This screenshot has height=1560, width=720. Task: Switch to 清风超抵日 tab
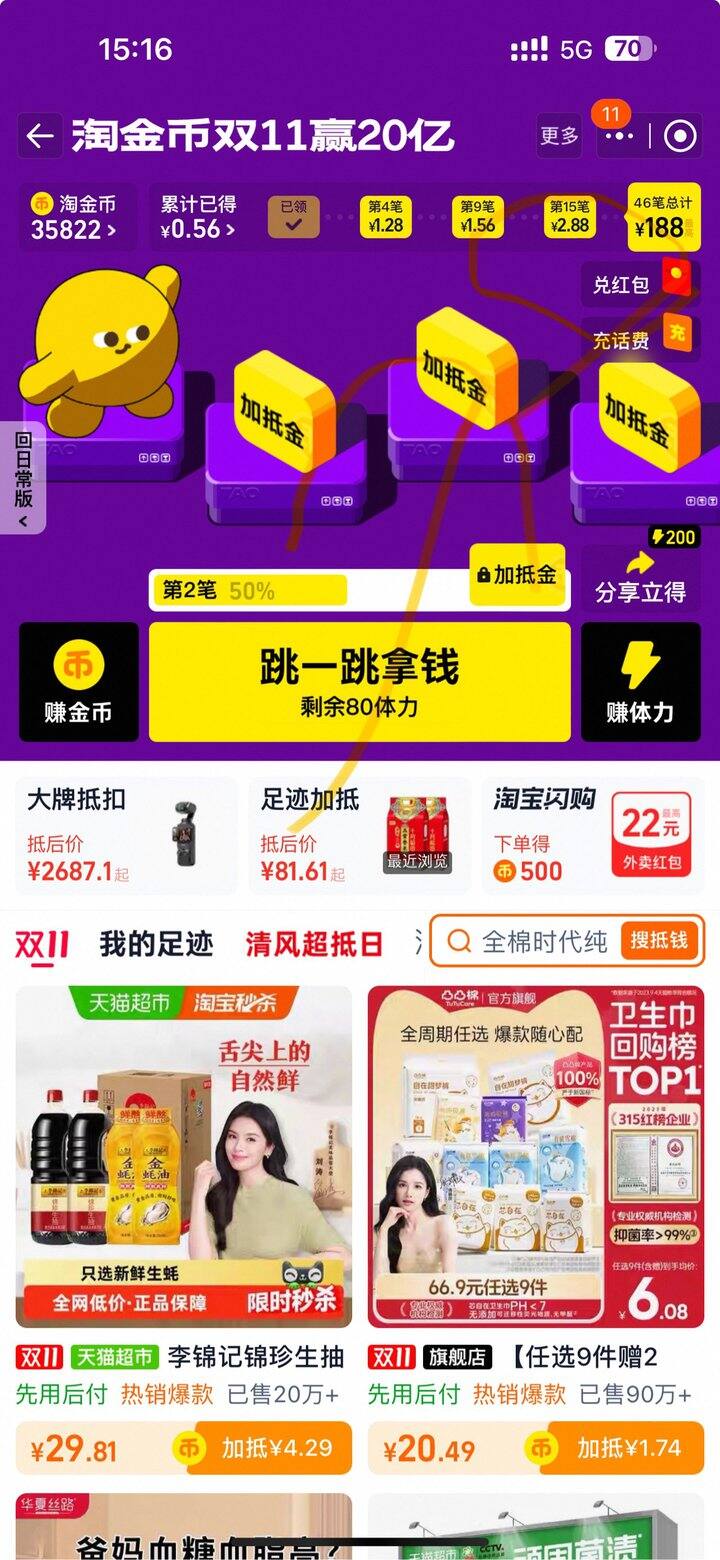314,943
